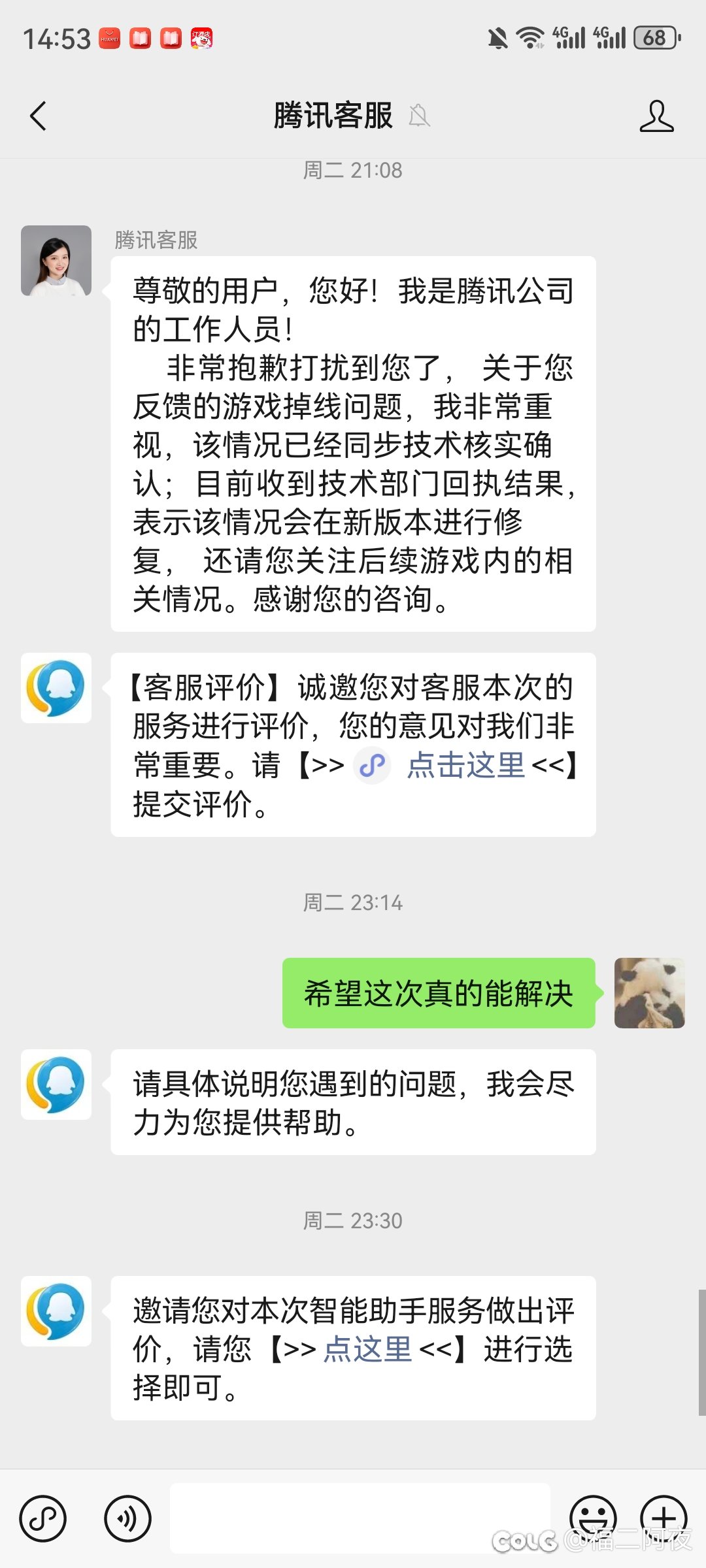Open my panda avatar profile

pyautogui.click(x=649, y=993)
